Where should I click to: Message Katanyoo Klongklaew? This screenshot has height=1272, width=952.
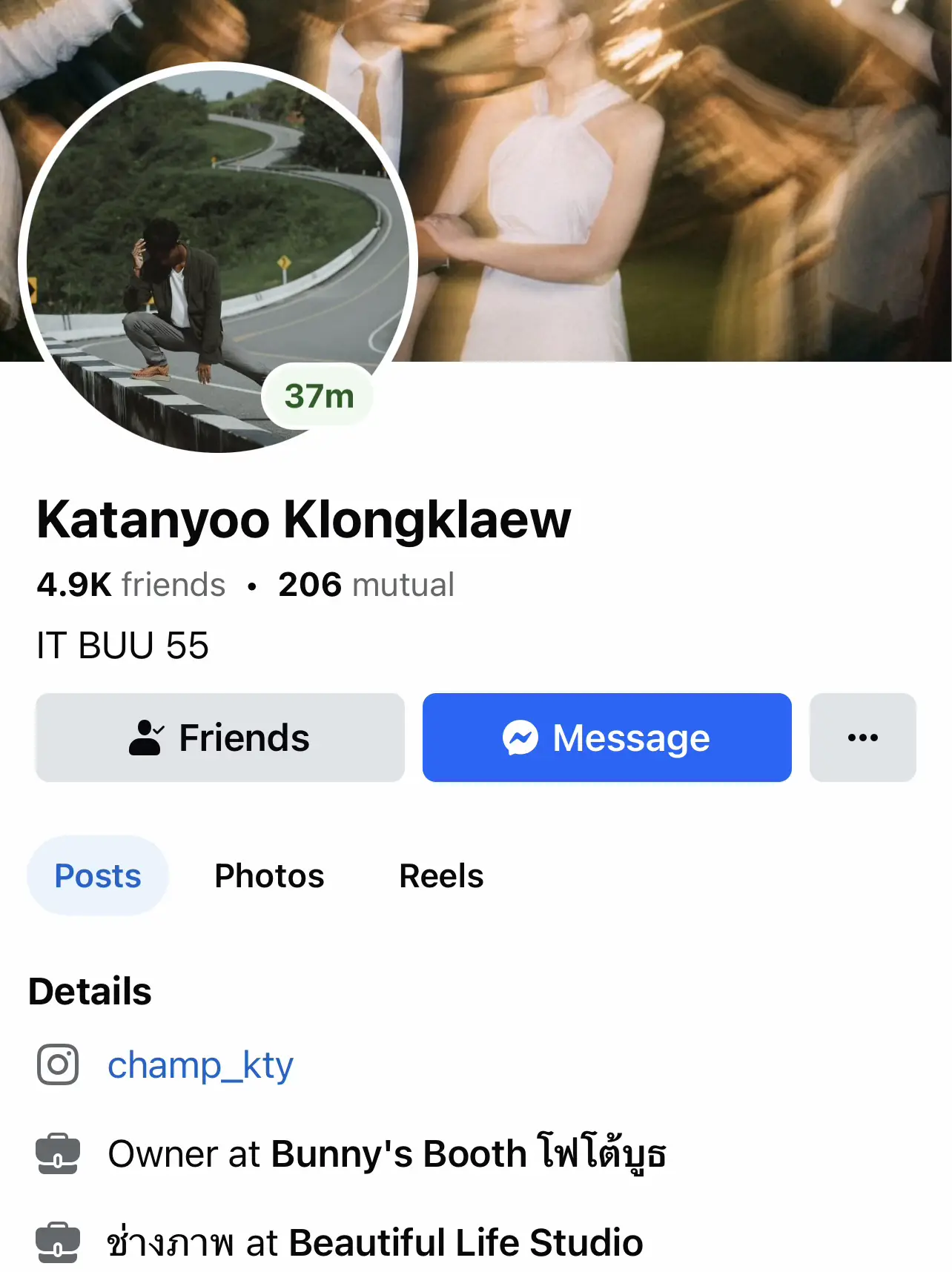coord(606,738)
